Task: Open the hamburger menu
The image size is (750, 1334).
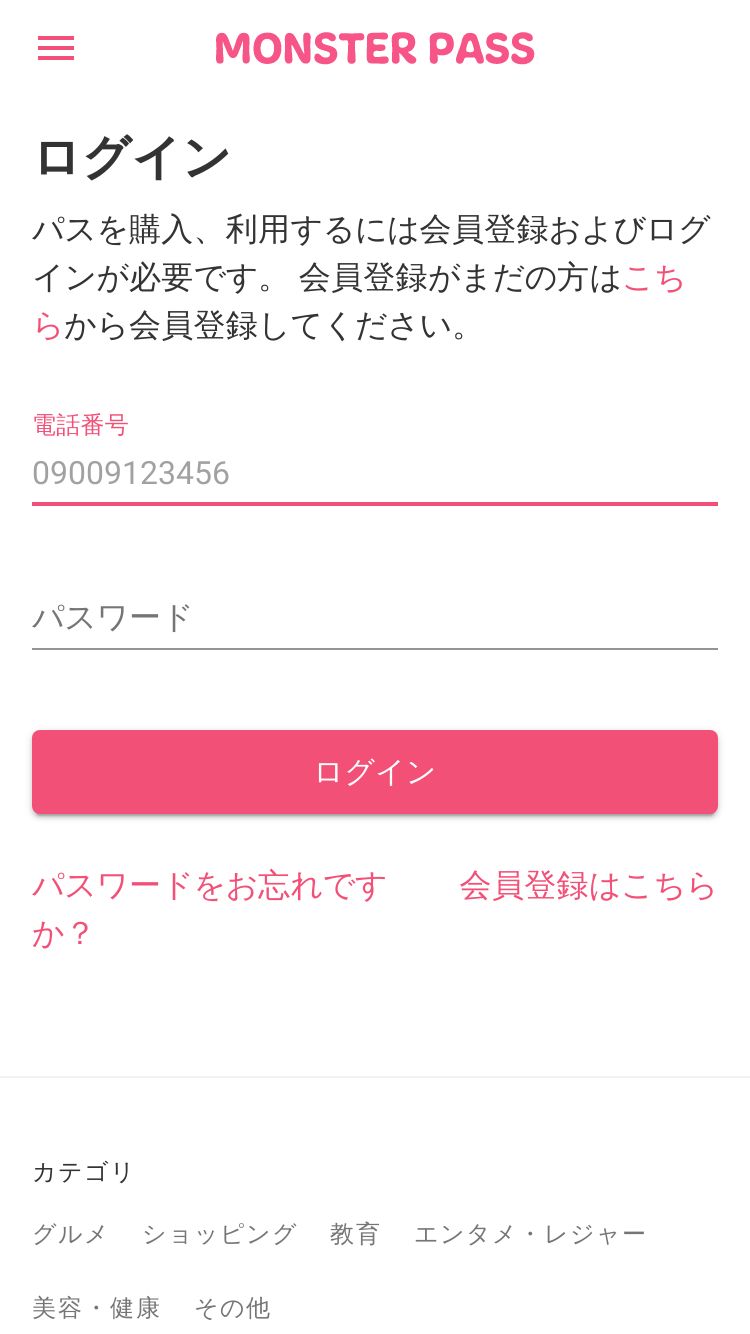Action: click(x=56, y=48)
